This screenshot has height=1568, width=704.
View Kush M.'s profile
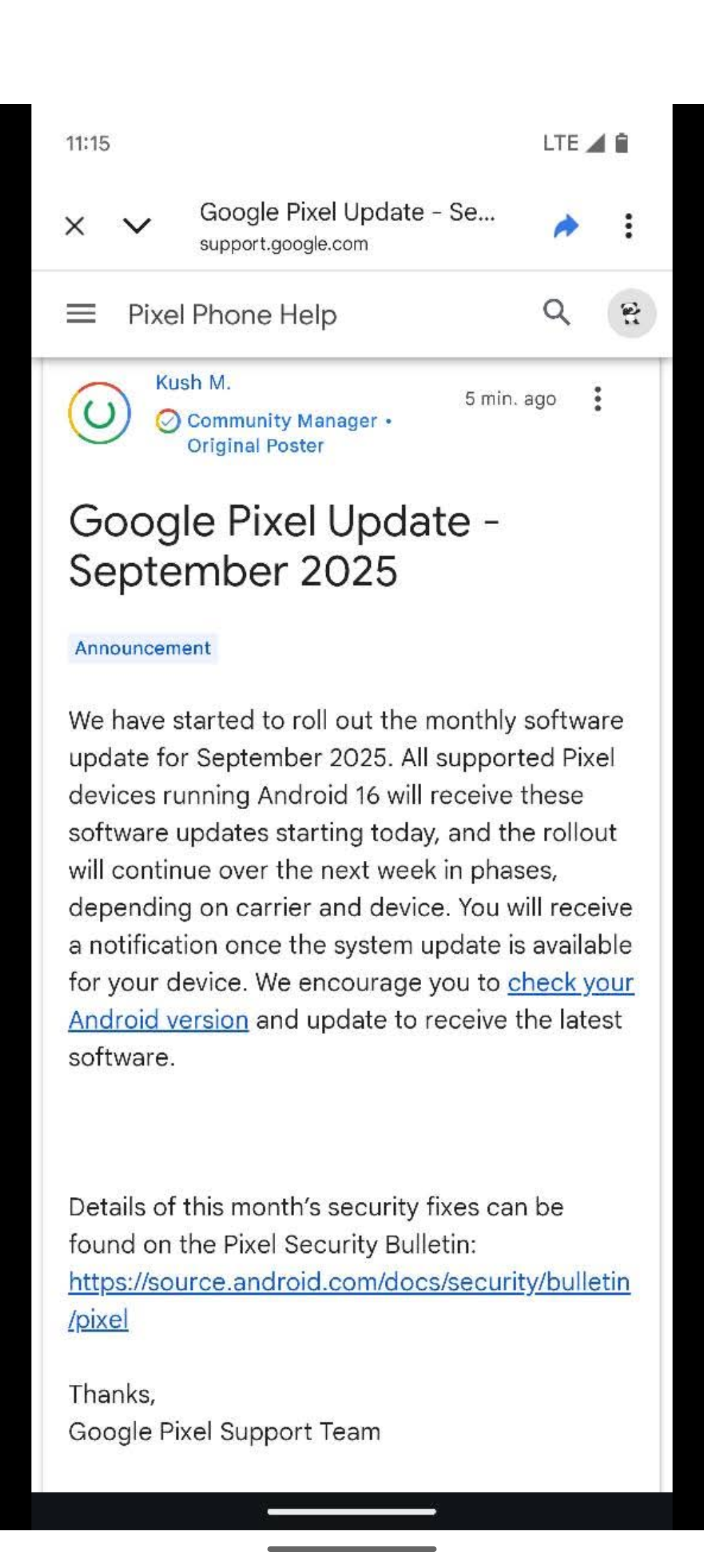[193, 383]
